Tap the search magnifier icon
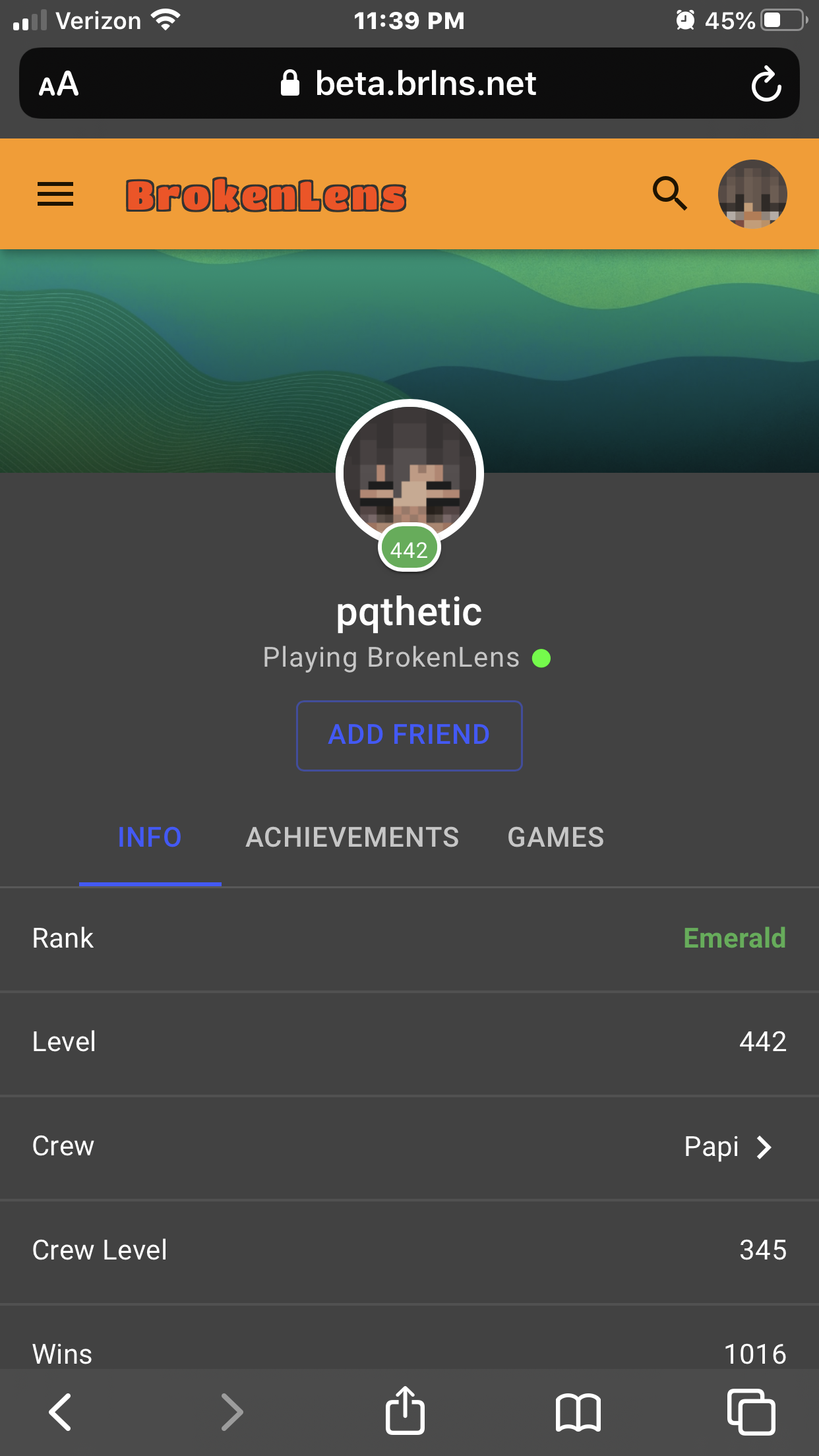 669,193
